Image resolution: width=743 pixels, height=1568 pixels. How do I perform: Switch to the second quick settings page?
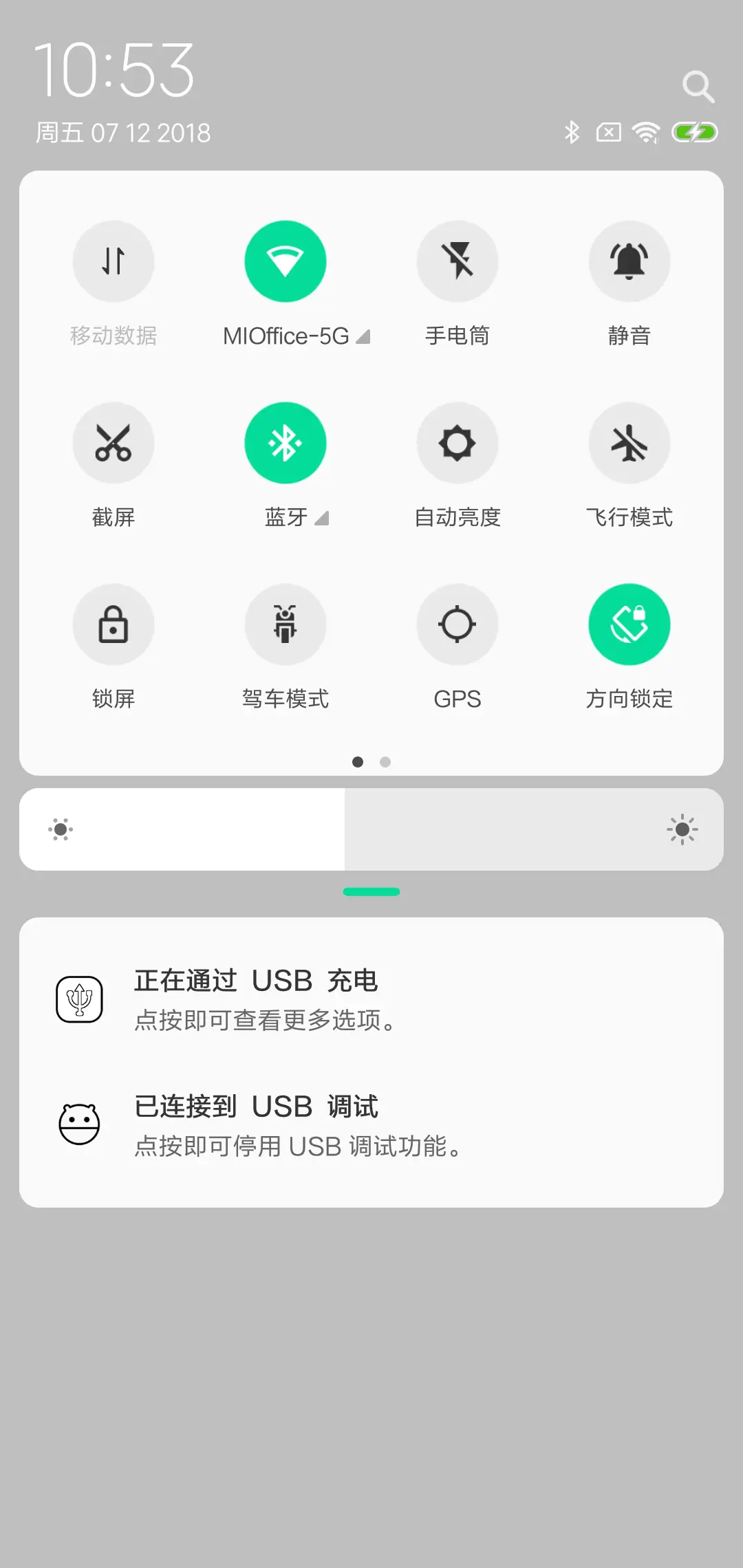[385, 762]
